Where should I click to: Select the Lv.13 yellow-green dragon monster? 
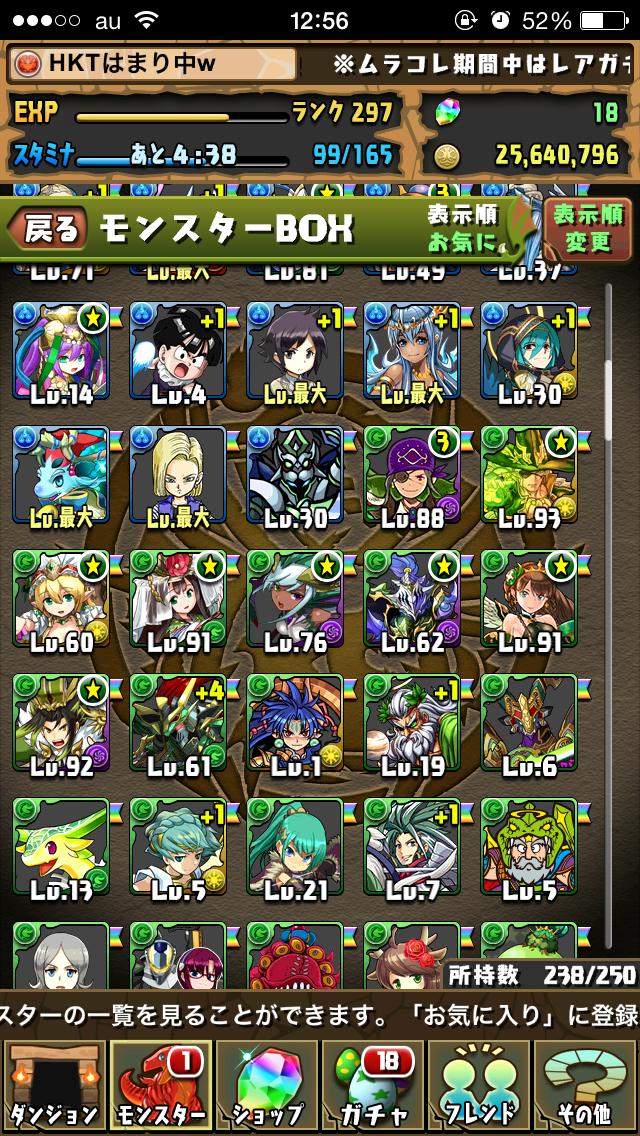tap(61, 847)
